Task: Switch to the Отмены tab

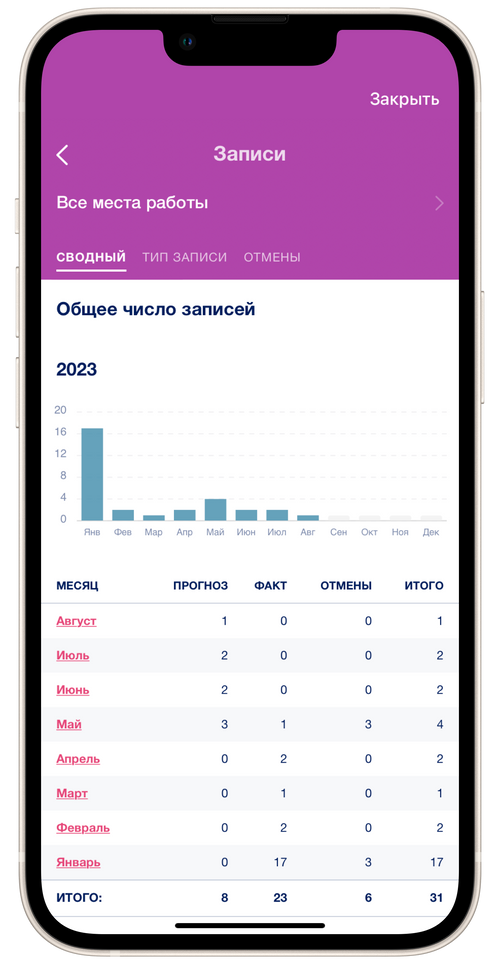Action: click(x=272, y=257)
